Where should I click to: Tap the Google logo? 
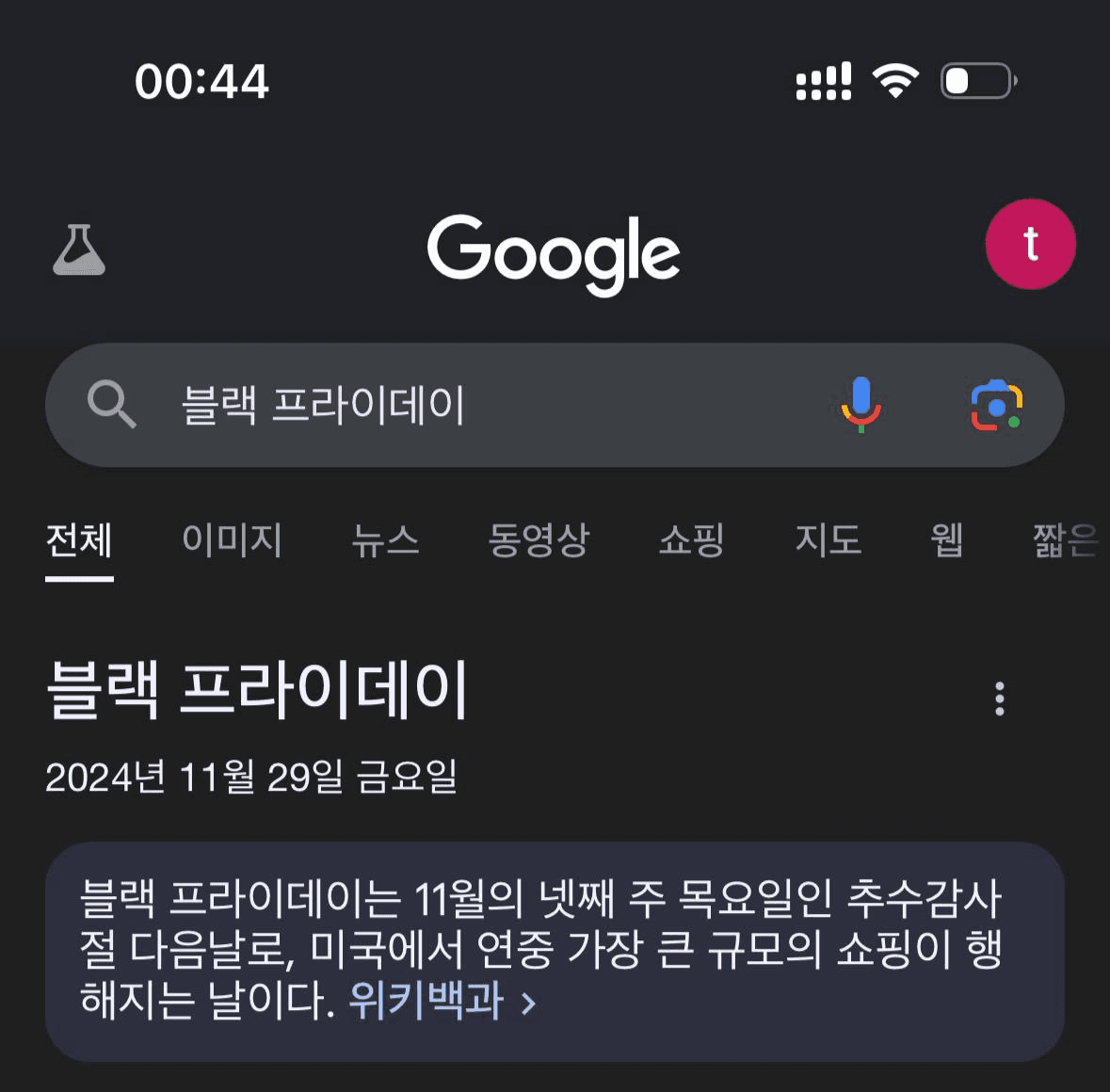(x=554, y=252)
